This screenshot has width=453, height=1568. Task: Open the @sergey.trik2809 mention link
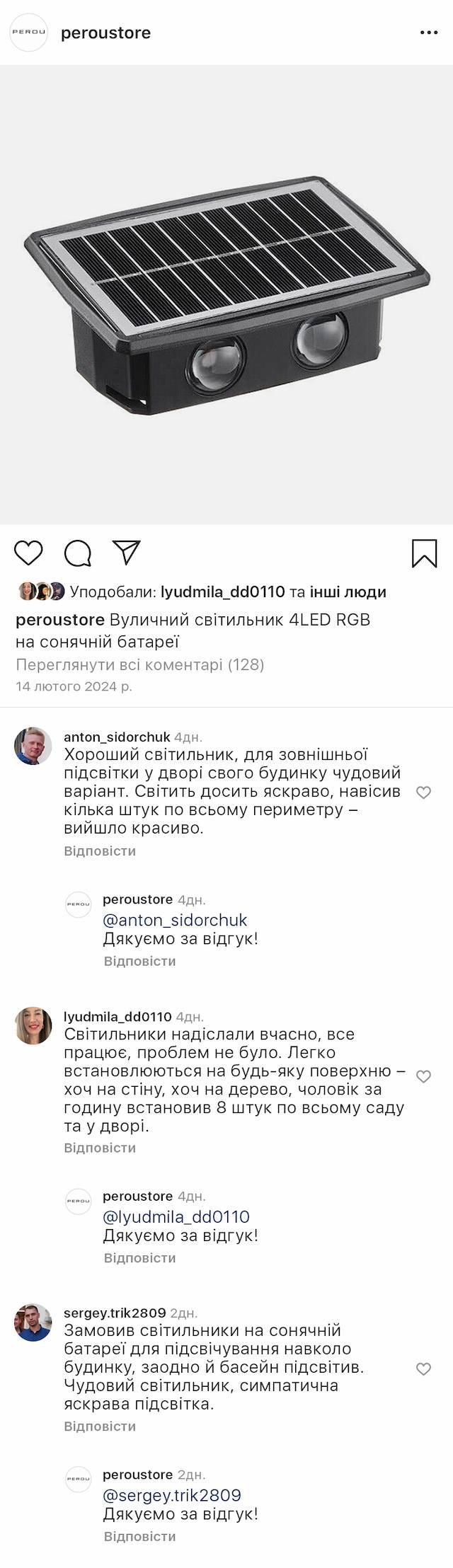pos(172,1495)
